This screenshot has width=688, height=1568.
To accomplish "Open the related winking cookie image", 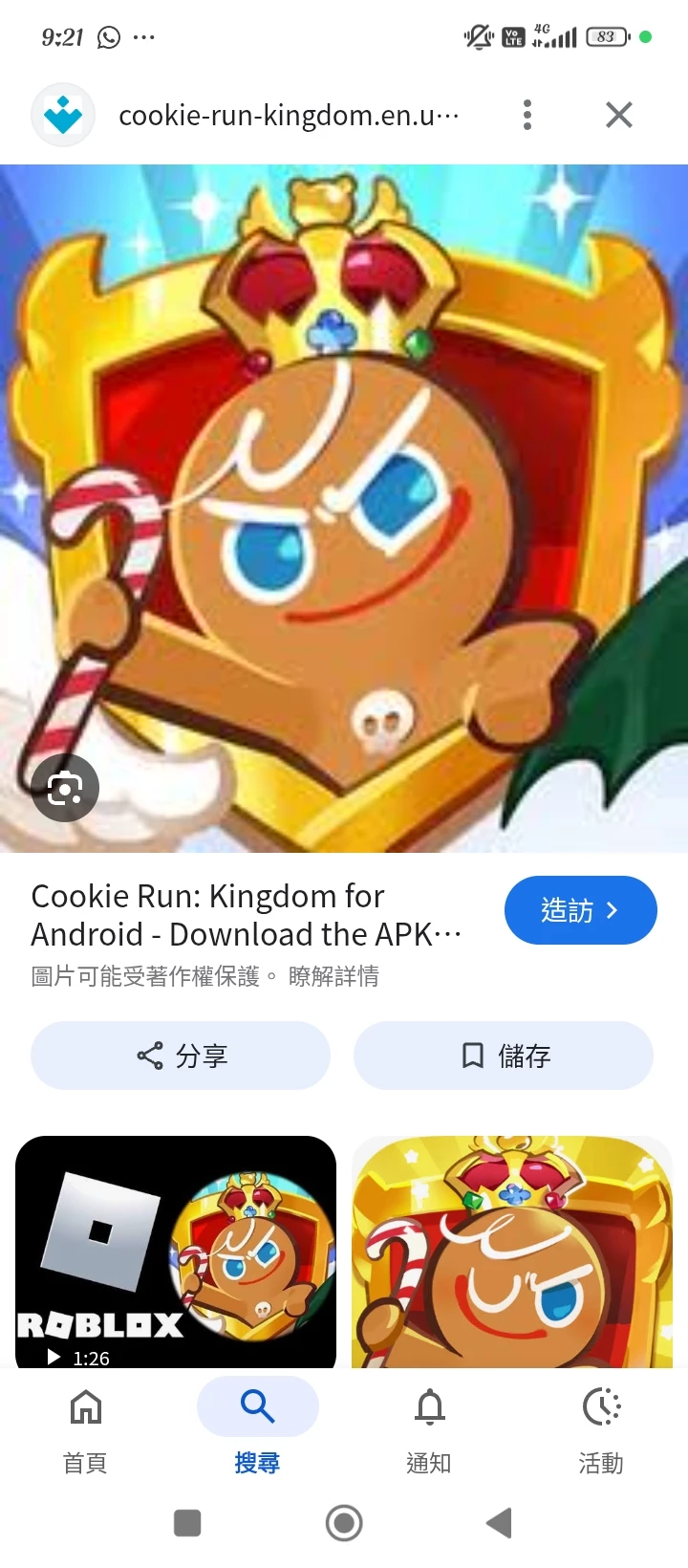I will pyautogui.click(x=512, y=1252).
